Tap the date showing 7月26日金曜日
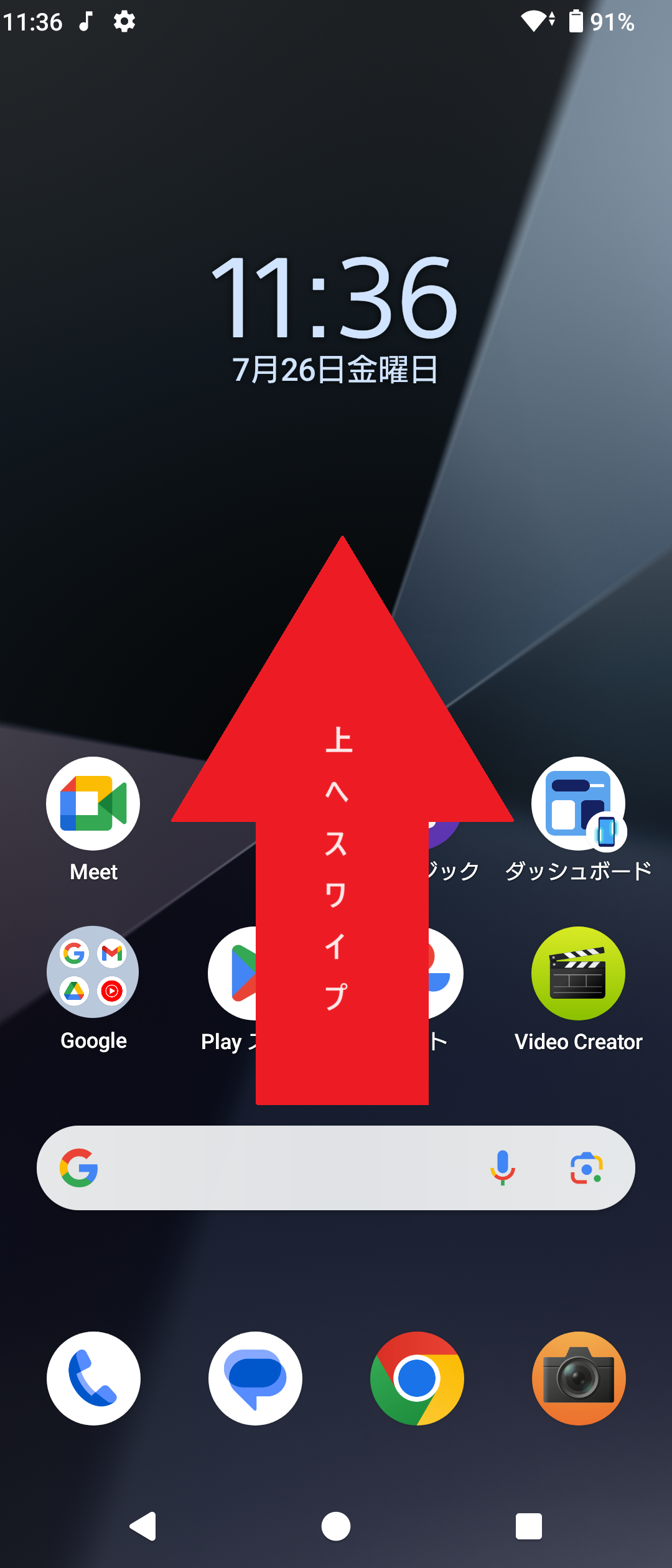 pos(336,368)
